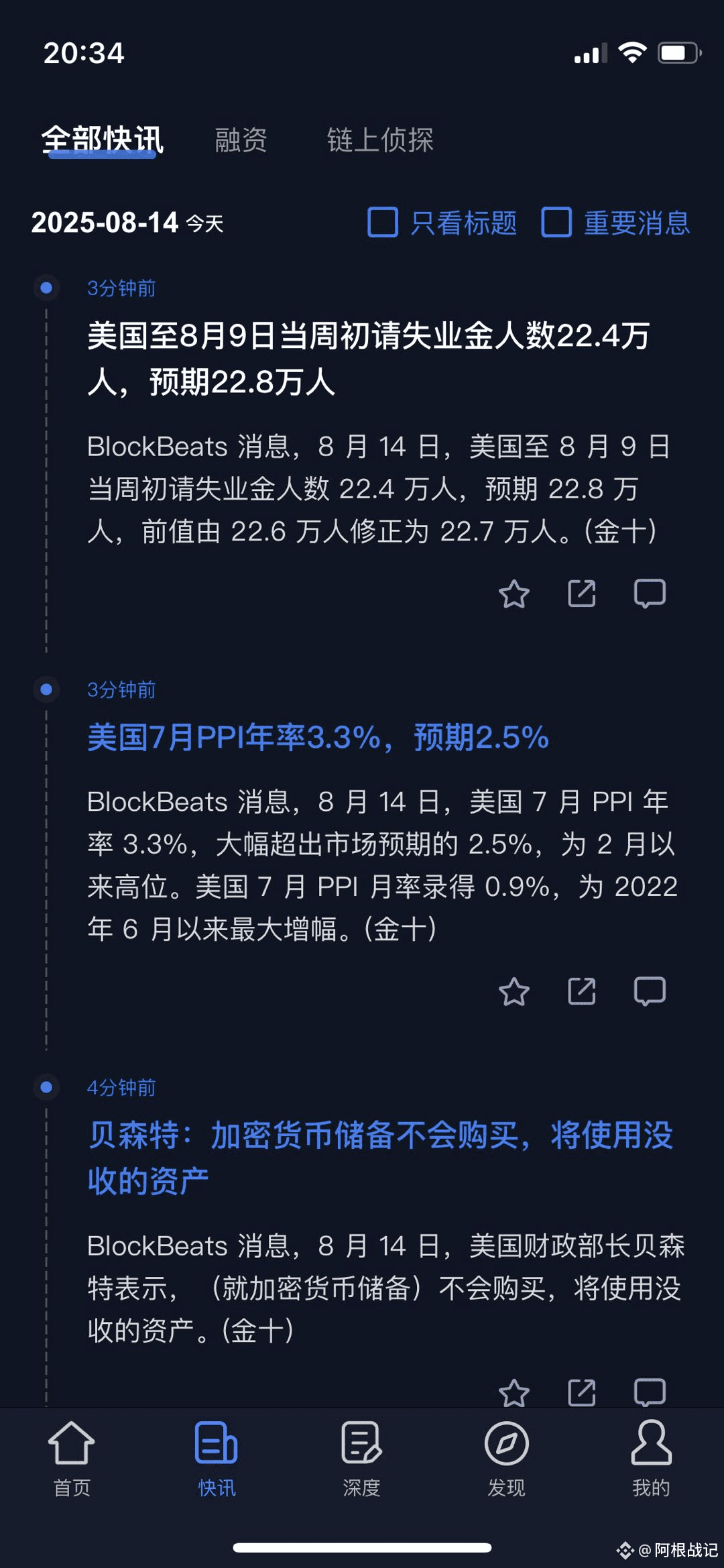Favorite the 初请失业金 news item

[514, 594]
